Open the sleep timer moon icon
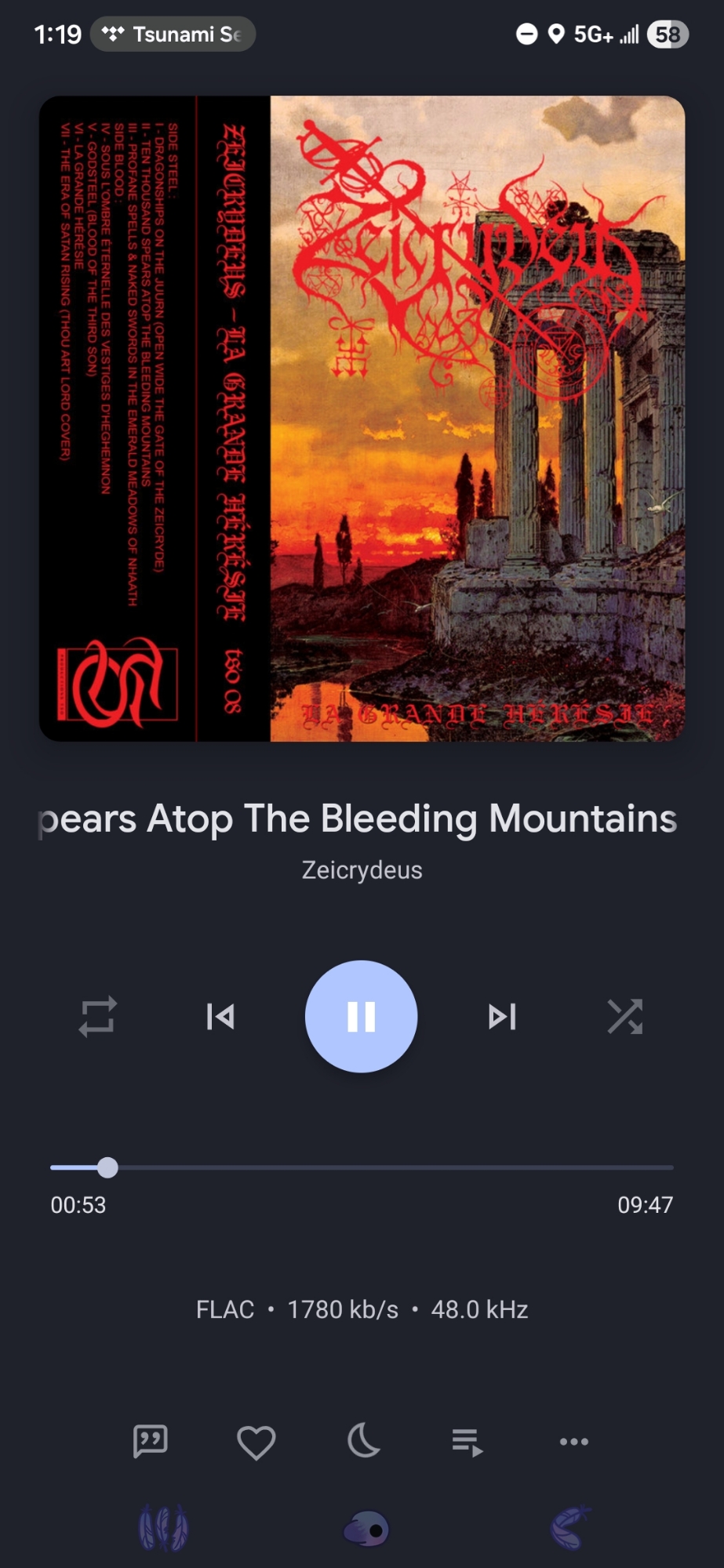 (x=363, y=1441)
